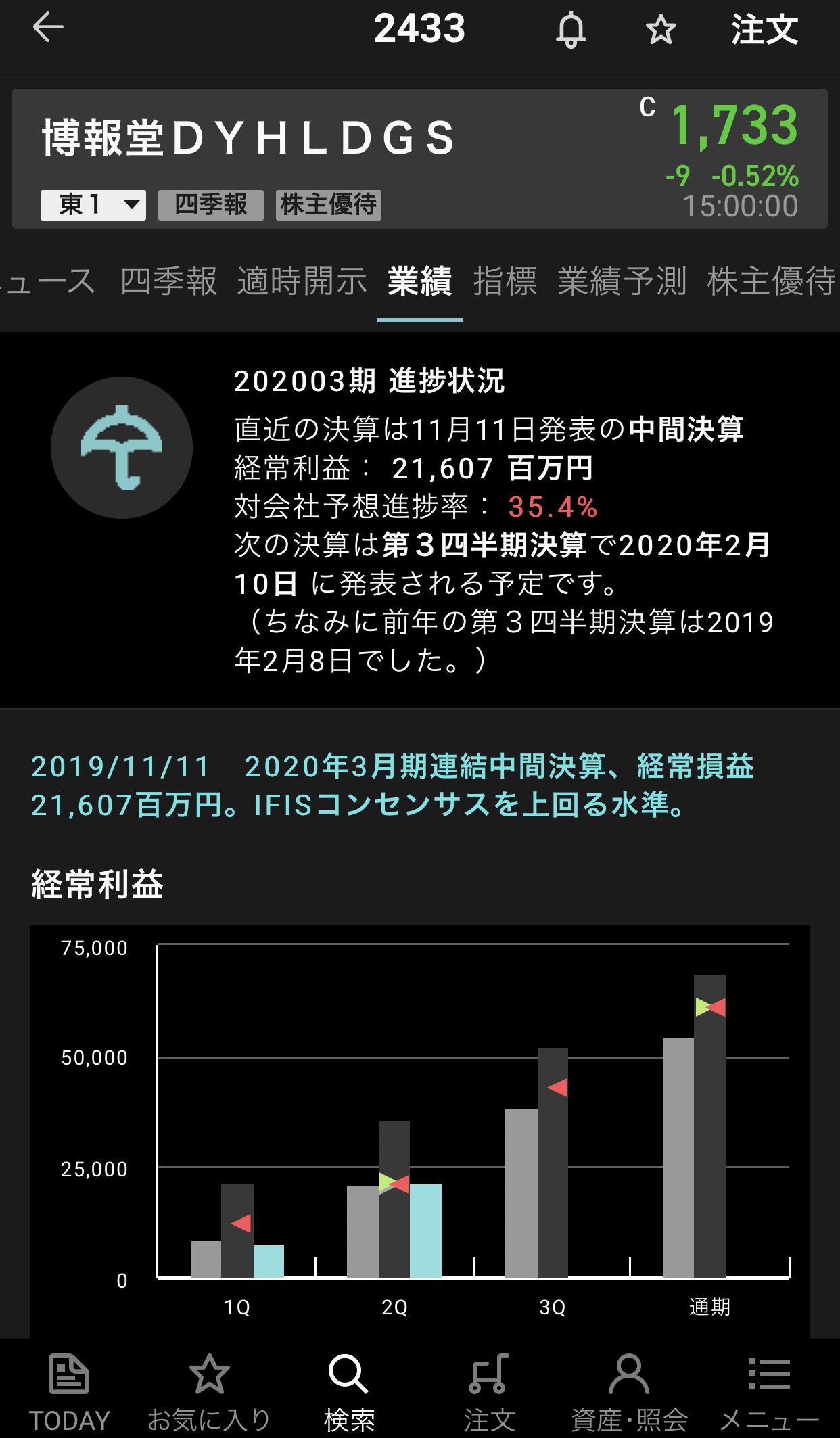
Task: Tap the 株主優待 chip under company name
Action: (329, 204)
